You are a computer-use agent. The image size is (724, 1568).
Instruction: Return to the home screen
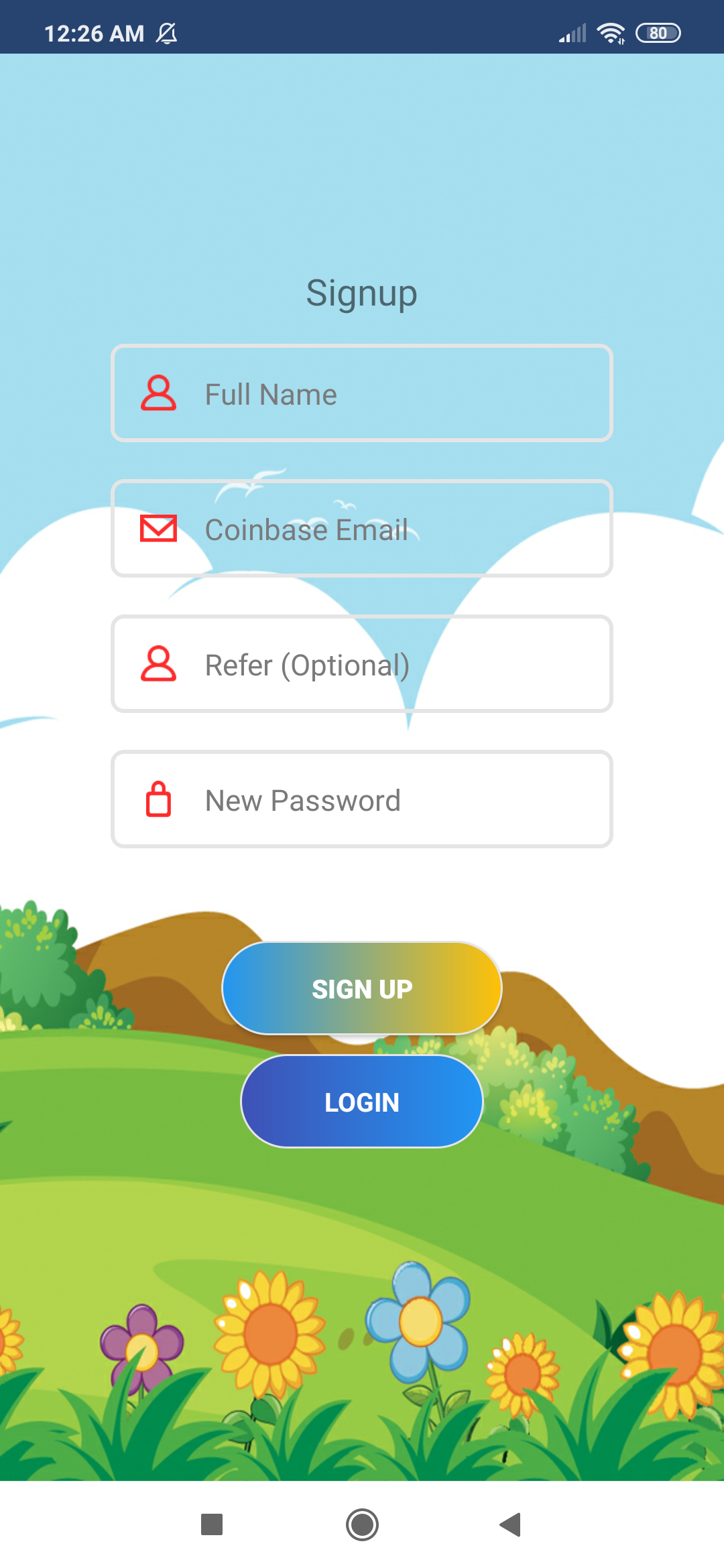pyautogui.click(x=362, y=1524)
